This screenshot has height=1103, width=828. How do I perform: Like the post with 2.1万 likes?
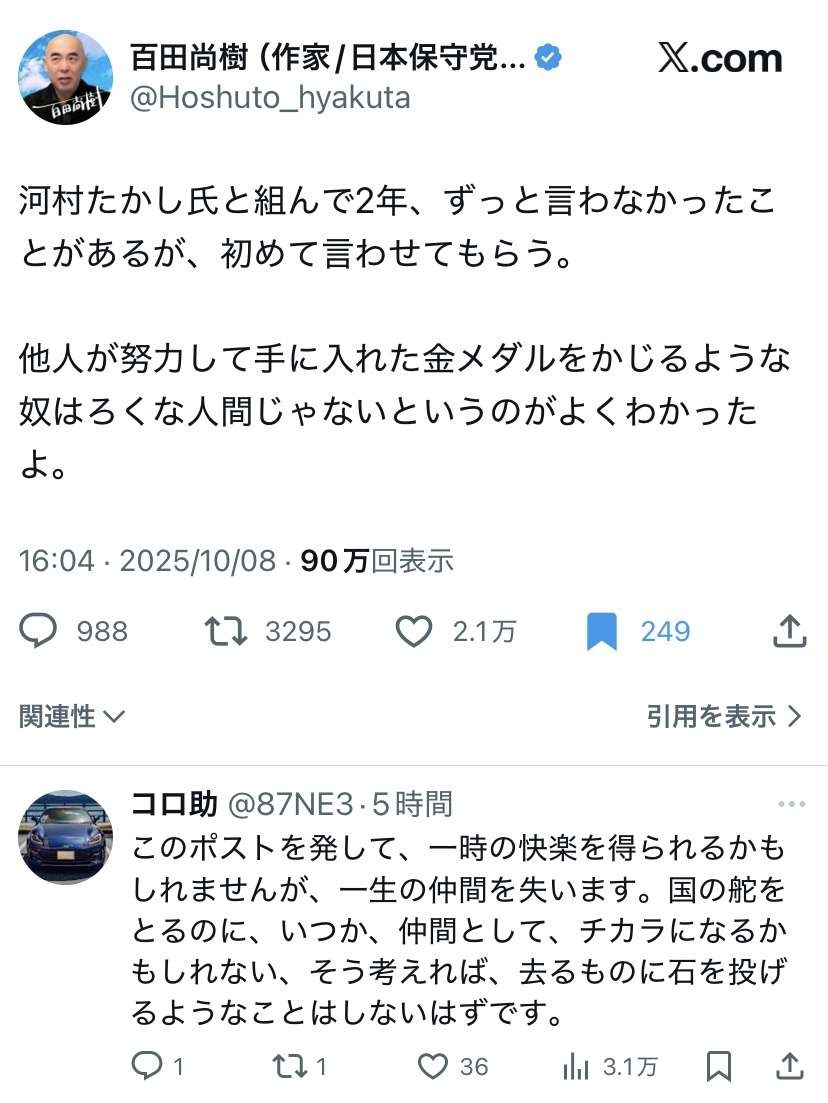point(414,631)
